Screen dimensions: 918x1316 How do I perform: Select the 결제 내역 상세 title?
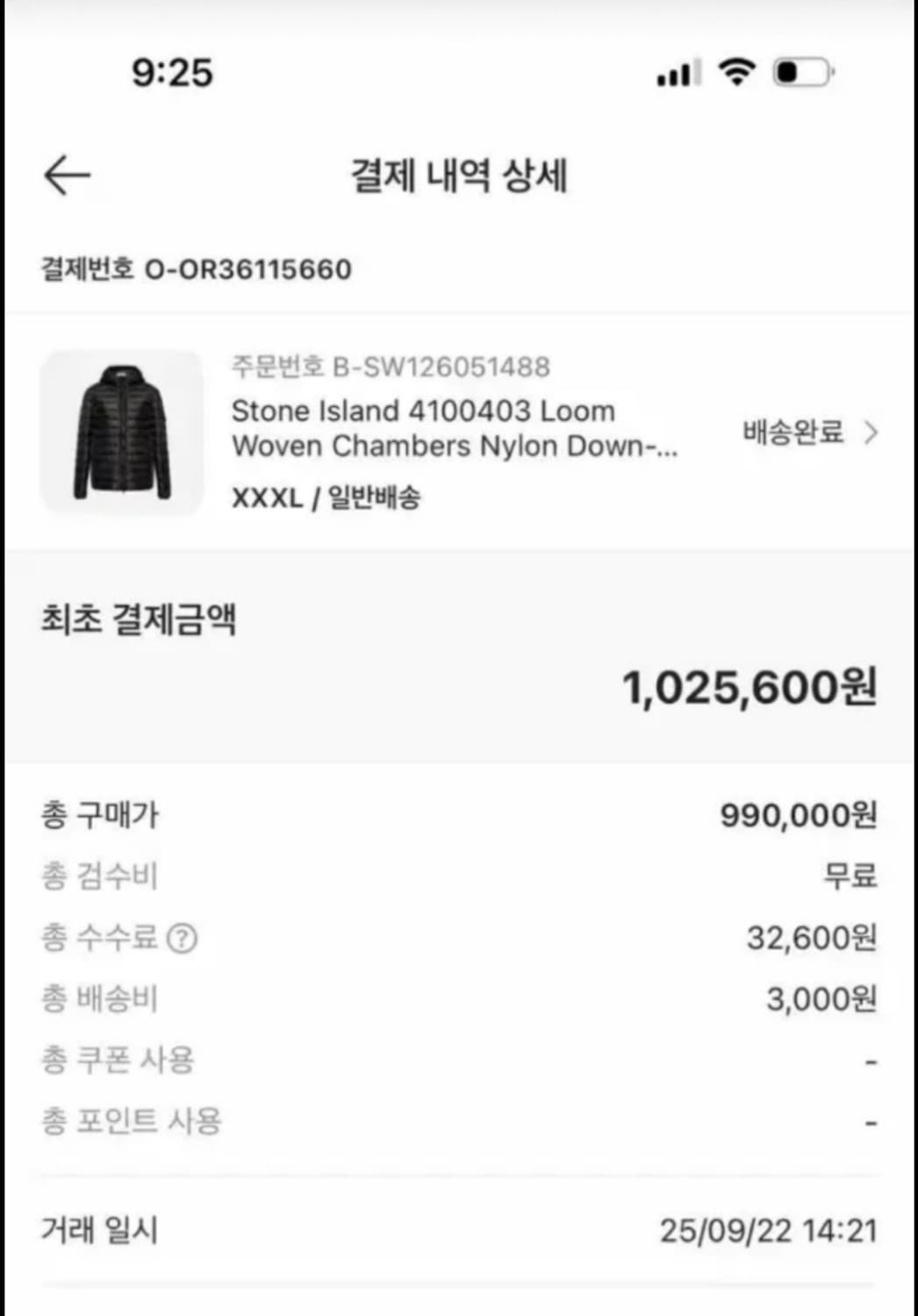click(x=459, y=175)
